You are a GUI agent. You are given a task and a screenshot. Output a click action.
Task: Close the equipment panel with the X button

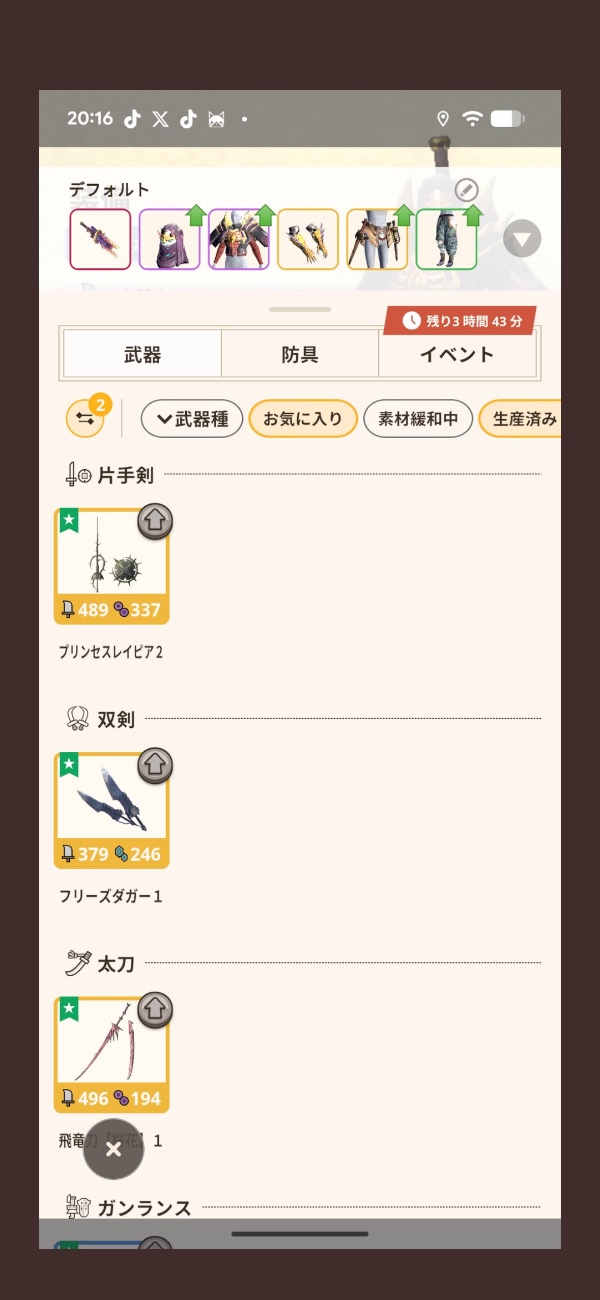[113, 1149]
